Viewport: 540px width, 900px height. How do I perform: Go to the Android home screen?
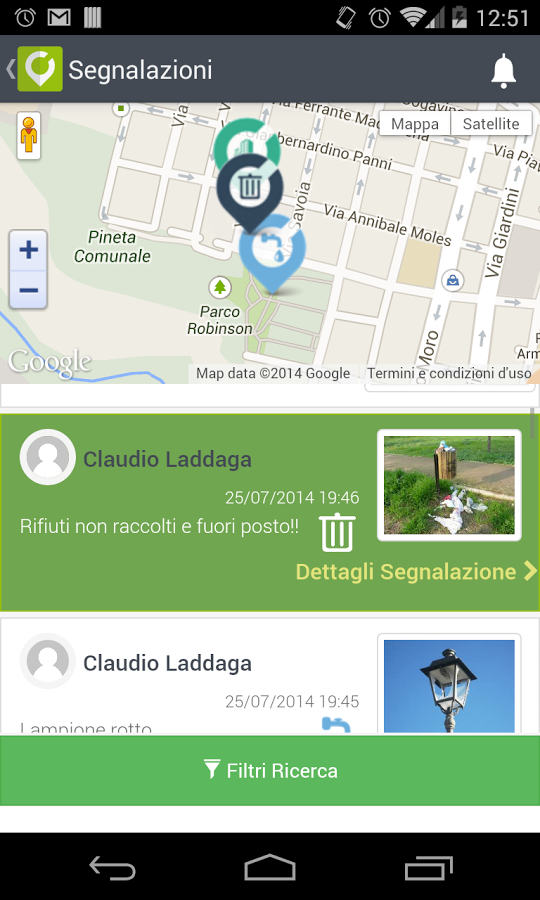pyautogui.click(x=270, y=867)
